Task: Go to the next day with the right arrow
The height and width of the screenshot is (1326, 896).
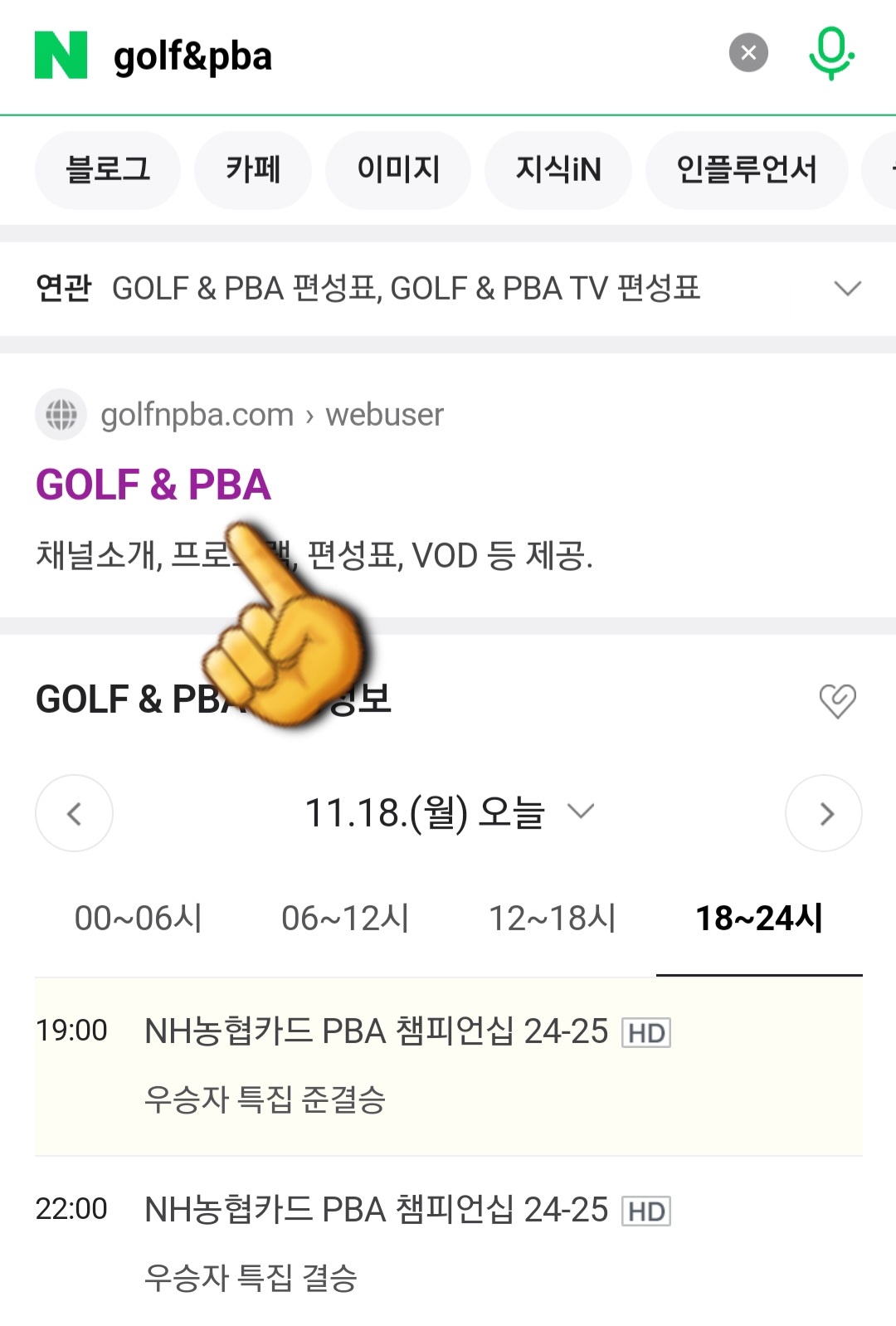Action: (823, 813)
